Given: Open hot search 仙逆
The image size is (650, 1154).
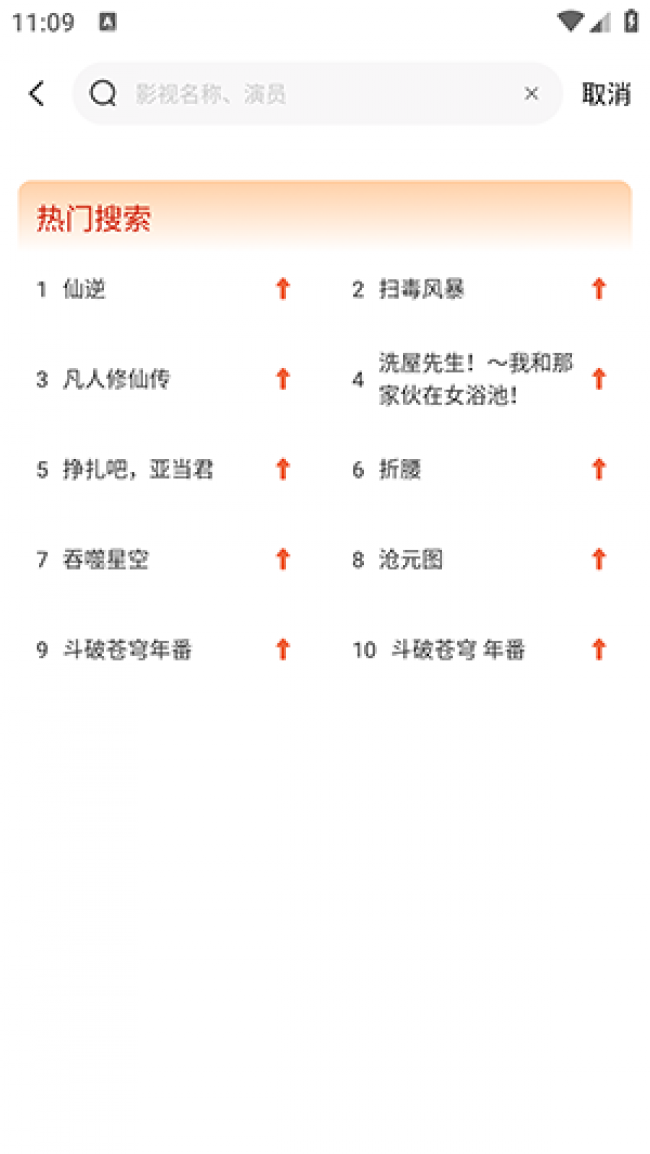Looking at the screenshot, I should 84,289.
